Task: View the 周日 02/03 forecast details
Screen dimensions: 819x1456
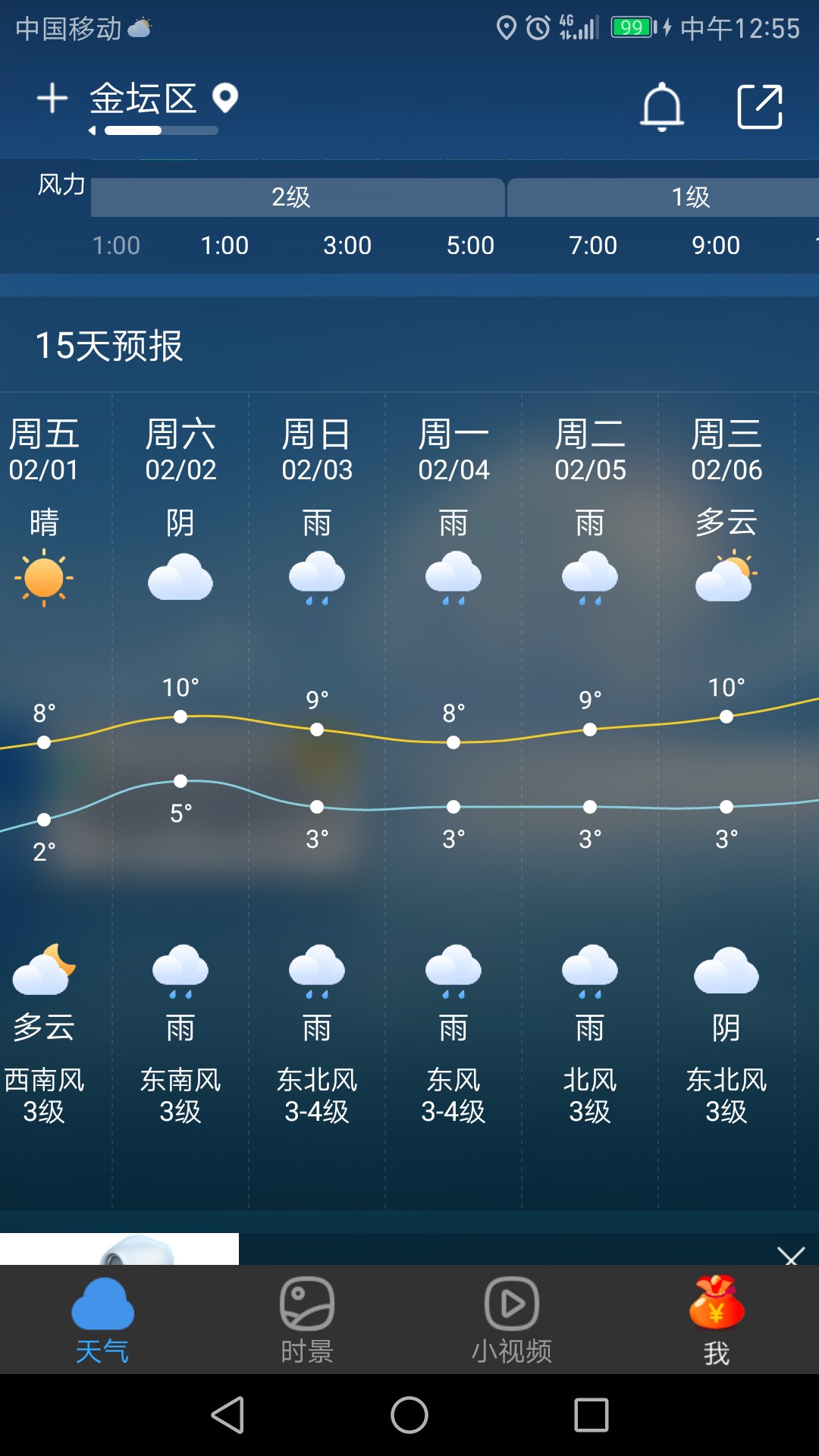Action: click(x=317, y=800)
